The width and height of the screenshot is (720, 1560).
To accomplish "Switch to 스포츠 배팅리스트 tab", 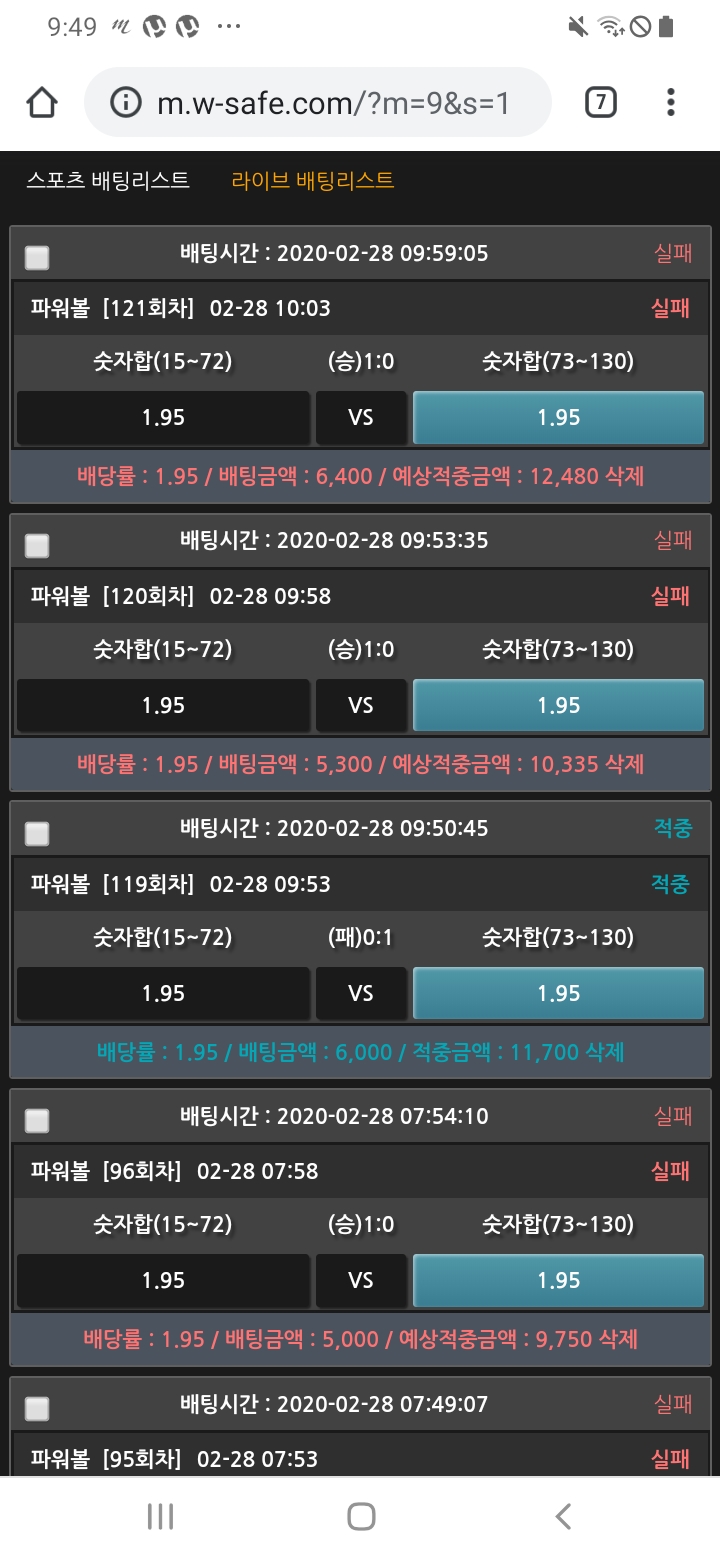I will tap(108, 181).
